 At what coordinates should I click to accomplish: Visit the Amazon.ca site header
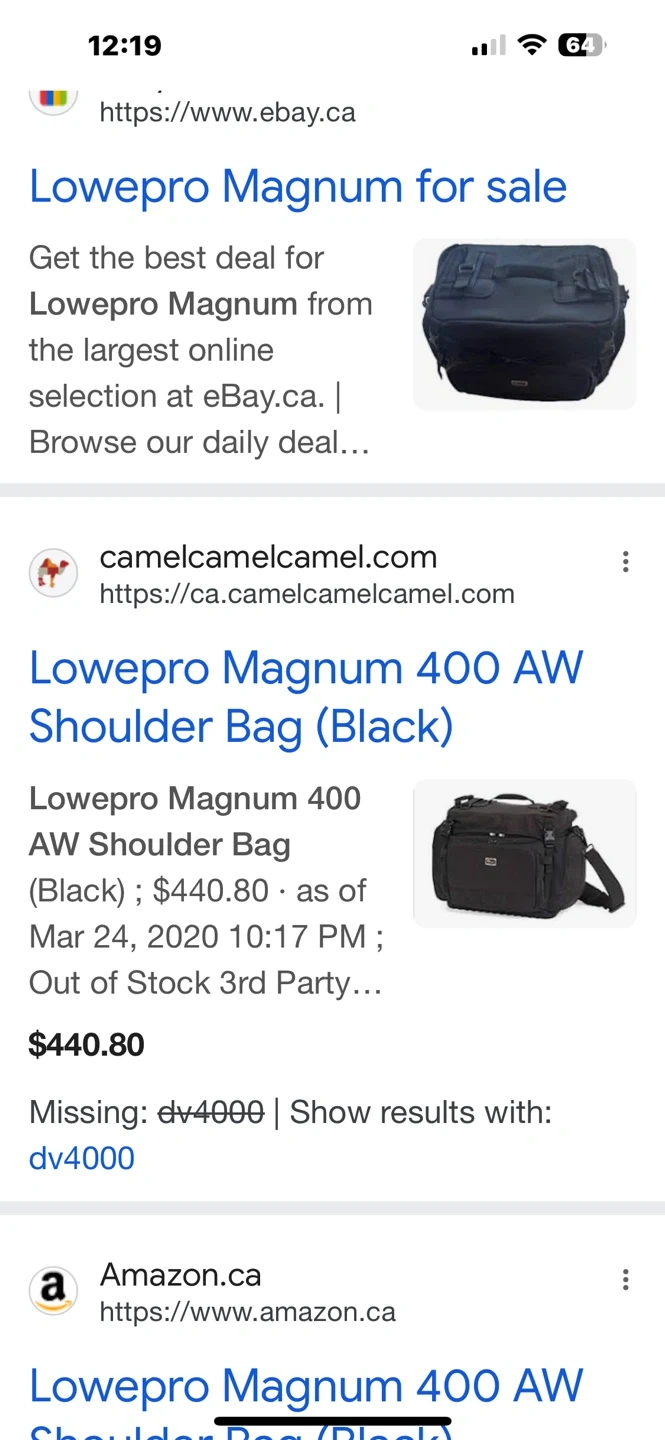[x=213, y=1292]
